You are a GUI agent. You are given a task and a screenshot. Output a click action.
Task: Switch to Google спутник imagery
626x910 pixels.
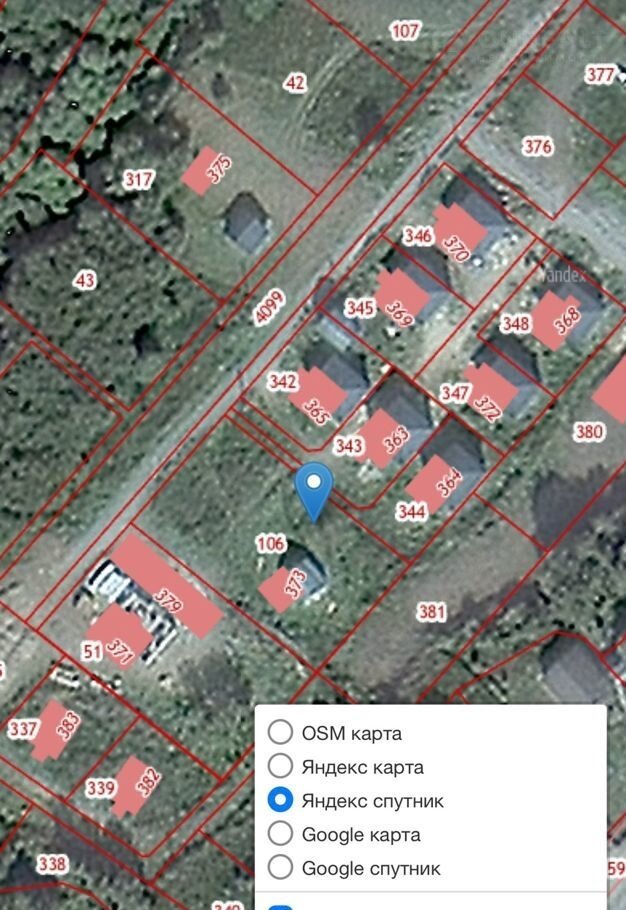click(x=281, y=868)
